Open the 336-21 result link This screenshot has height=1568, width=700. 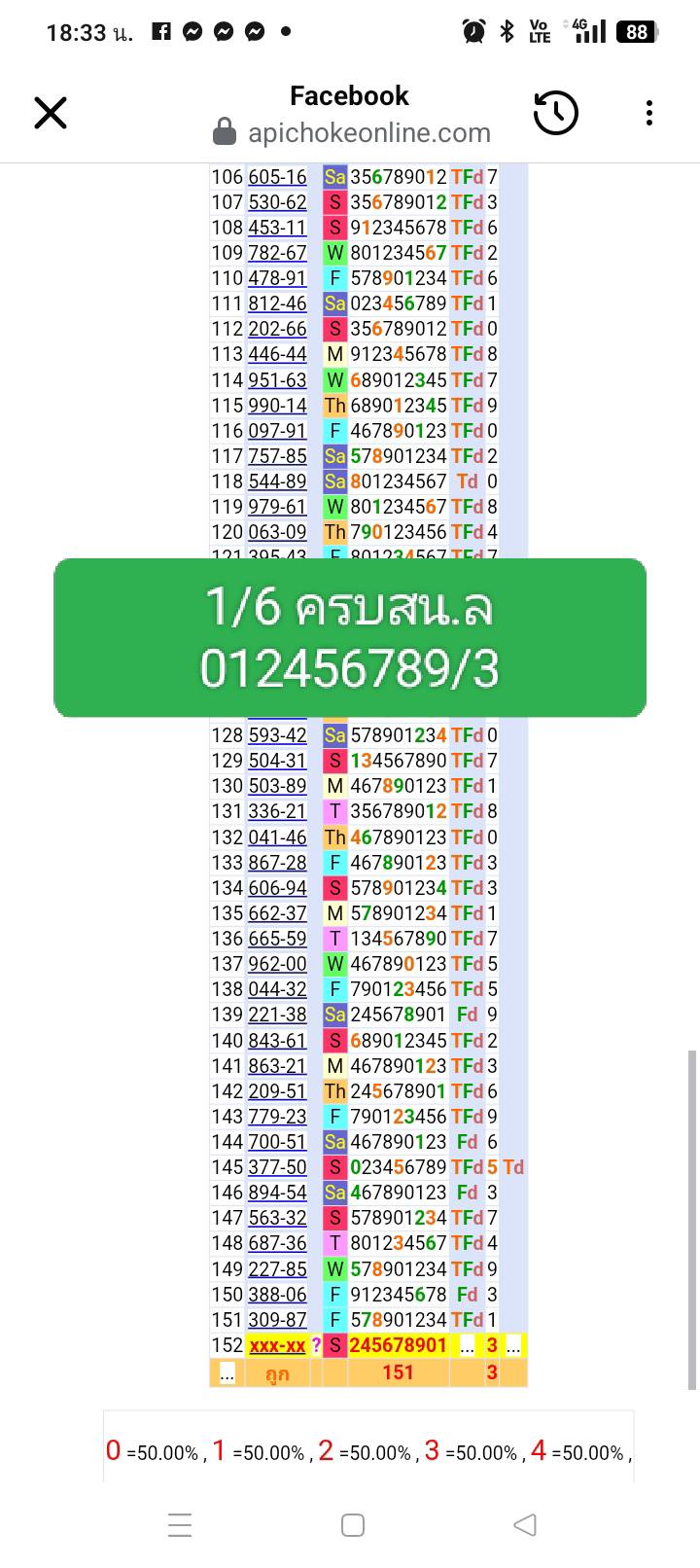277,811
